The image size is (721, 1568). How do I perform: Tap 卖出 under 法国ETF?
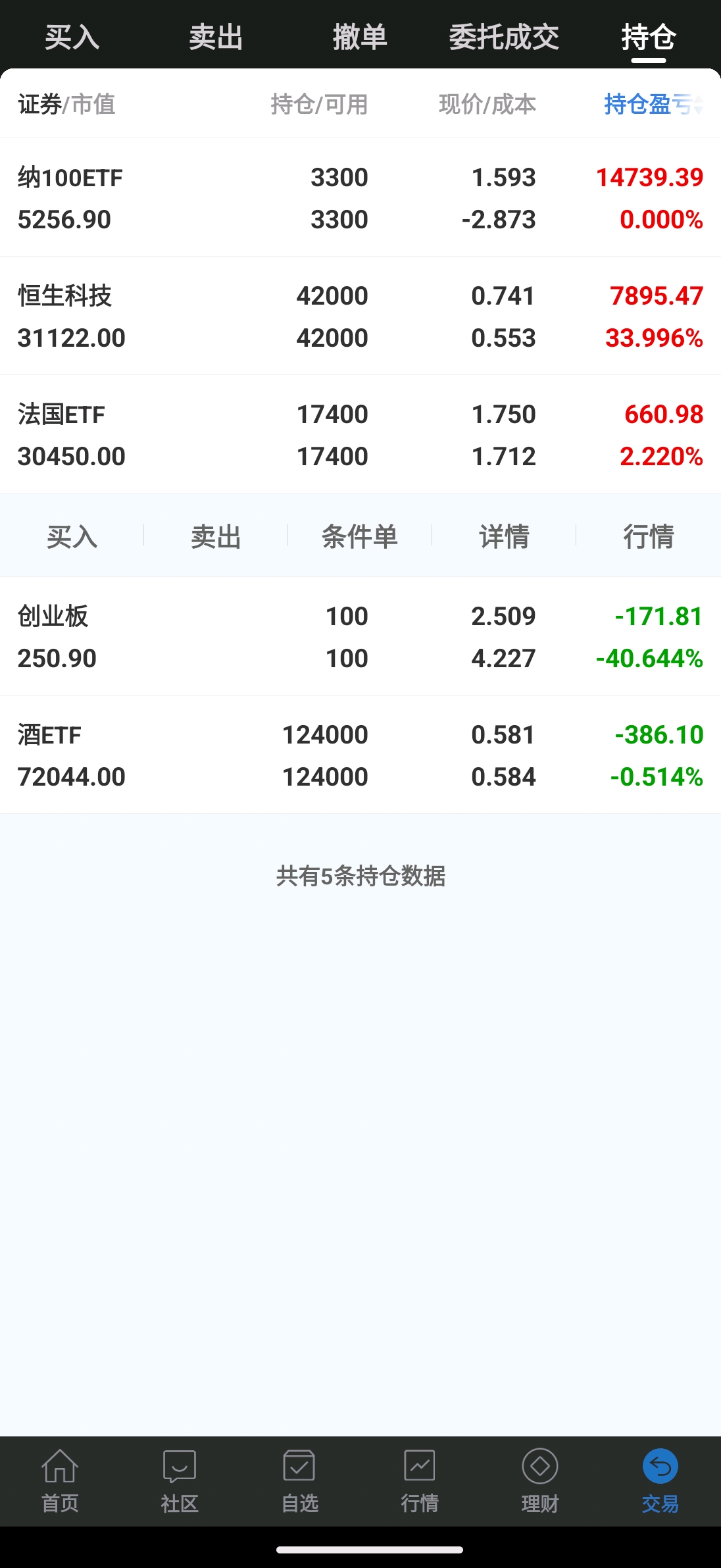(216, 536)
